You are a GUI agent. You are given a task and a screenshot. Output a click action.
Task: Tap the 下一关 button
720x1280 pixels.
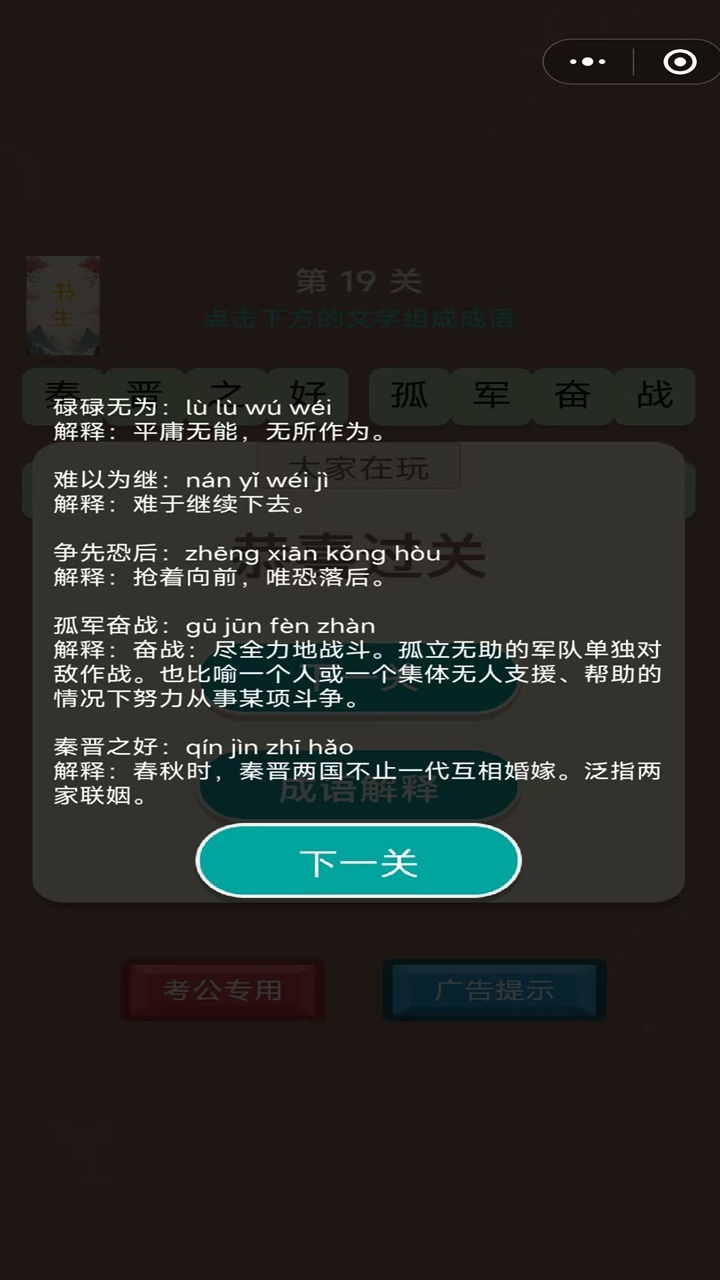coord(358,861)
